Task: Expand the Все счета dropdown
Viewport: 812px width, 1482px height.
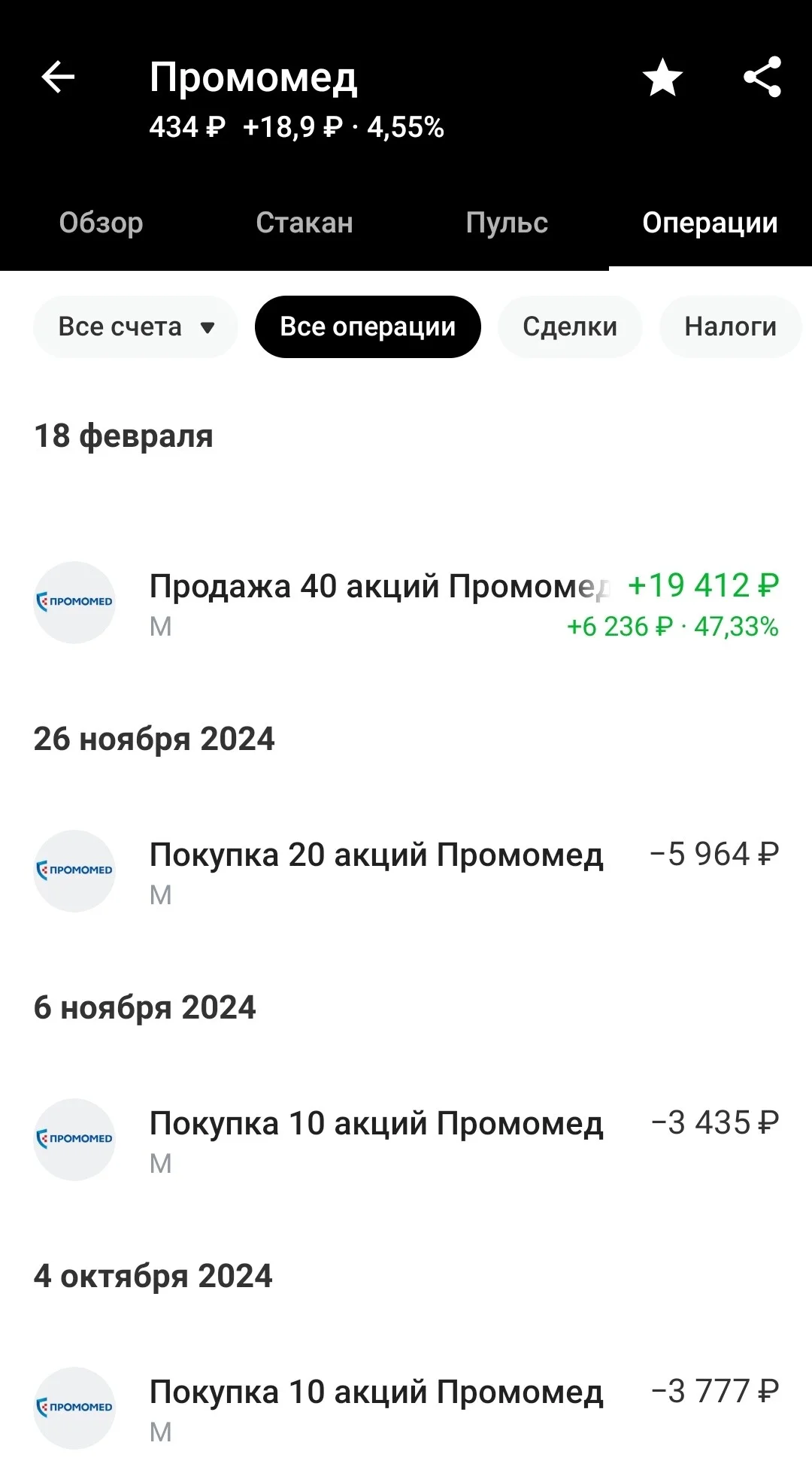Action: (x=135, y=326)
